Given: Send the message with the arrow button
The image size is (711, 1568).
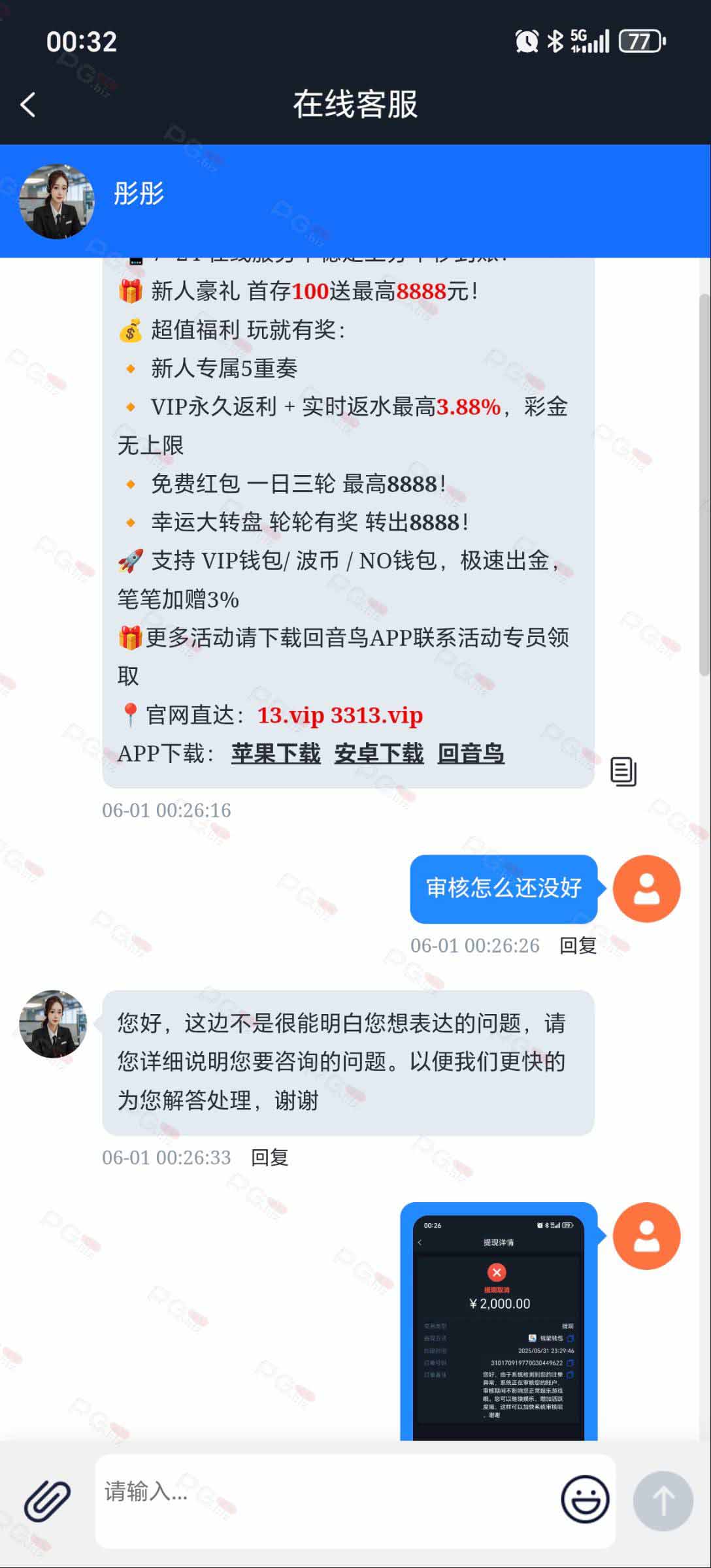Looking at the screenshot, I should (663, 1501).
